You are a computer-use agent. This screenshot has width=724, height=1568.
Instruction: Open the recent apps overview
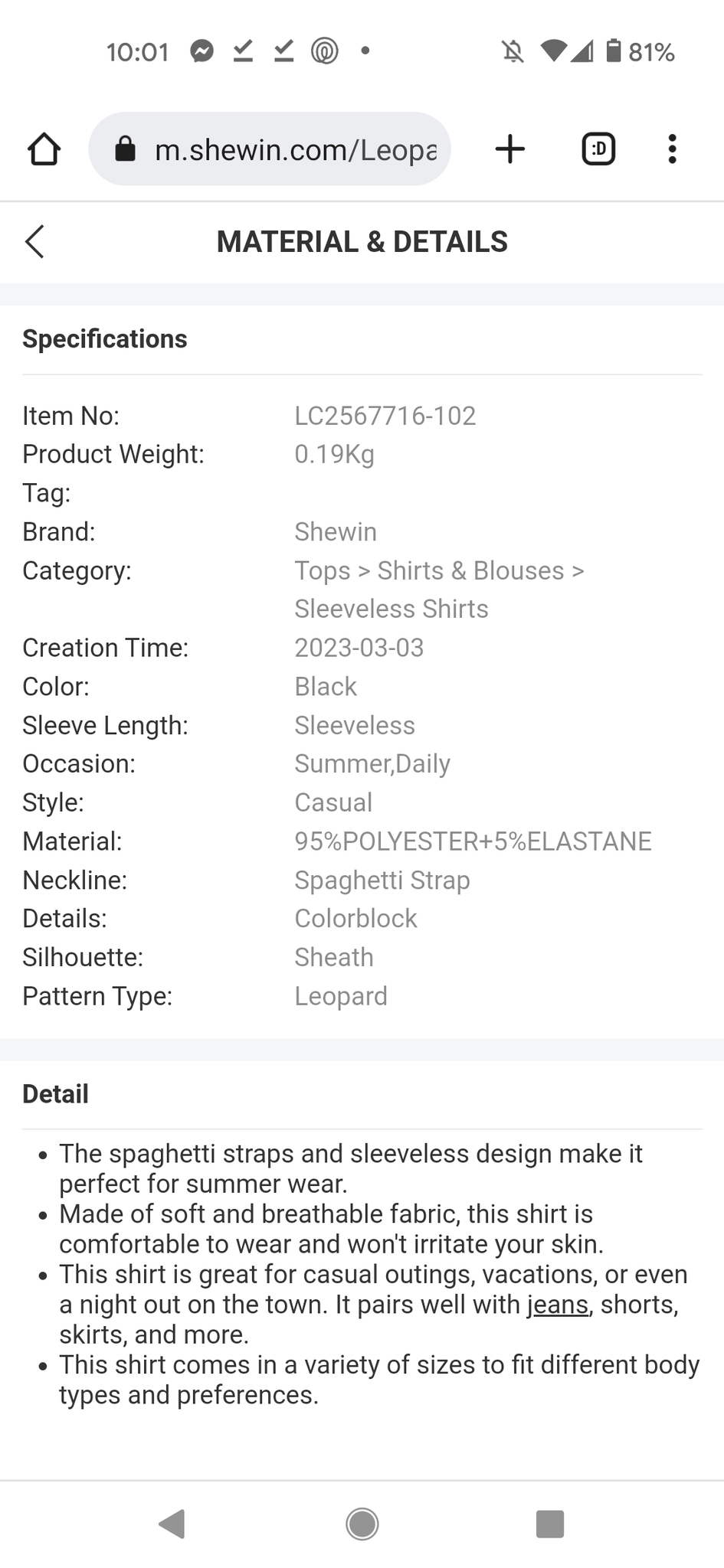click(550, 1524)
